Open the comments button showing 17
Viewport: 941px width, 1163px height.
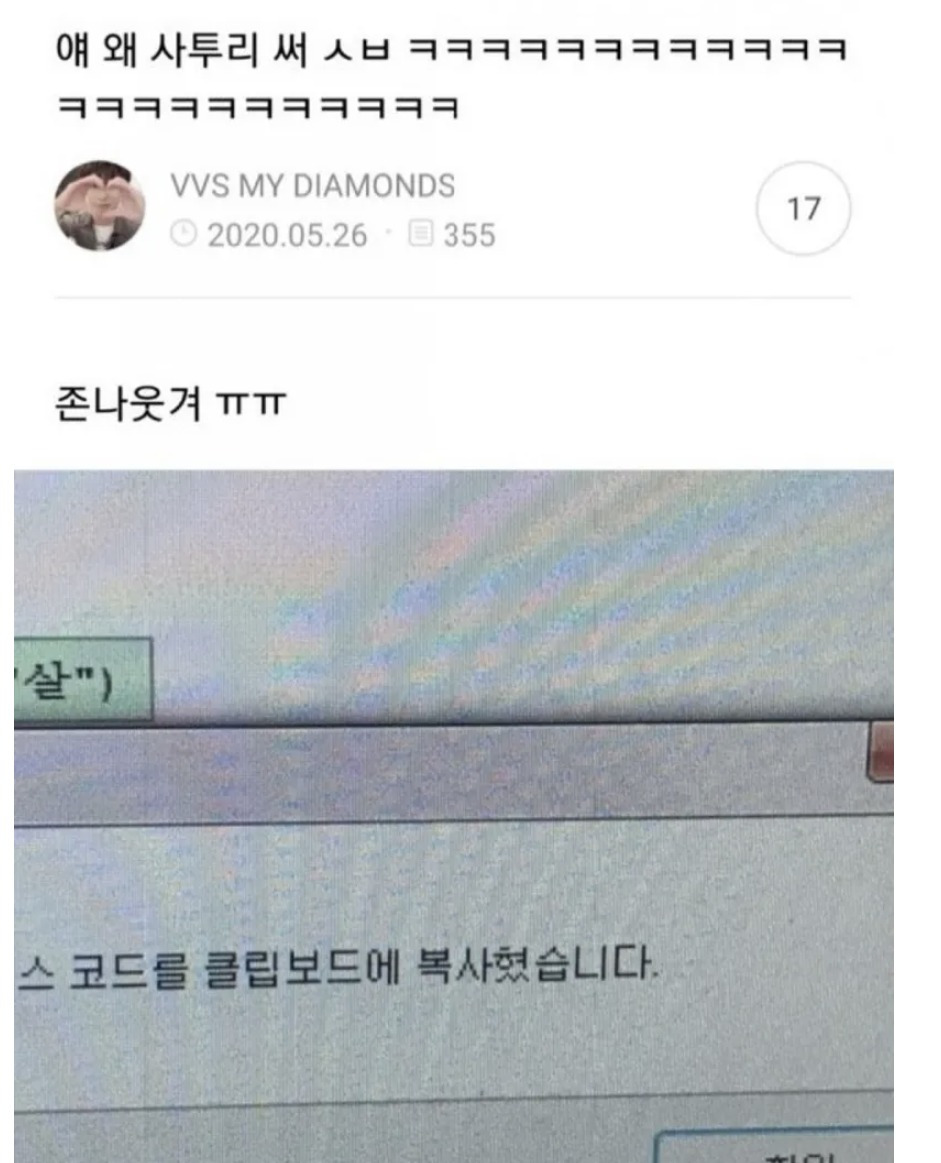pos(803,210)
